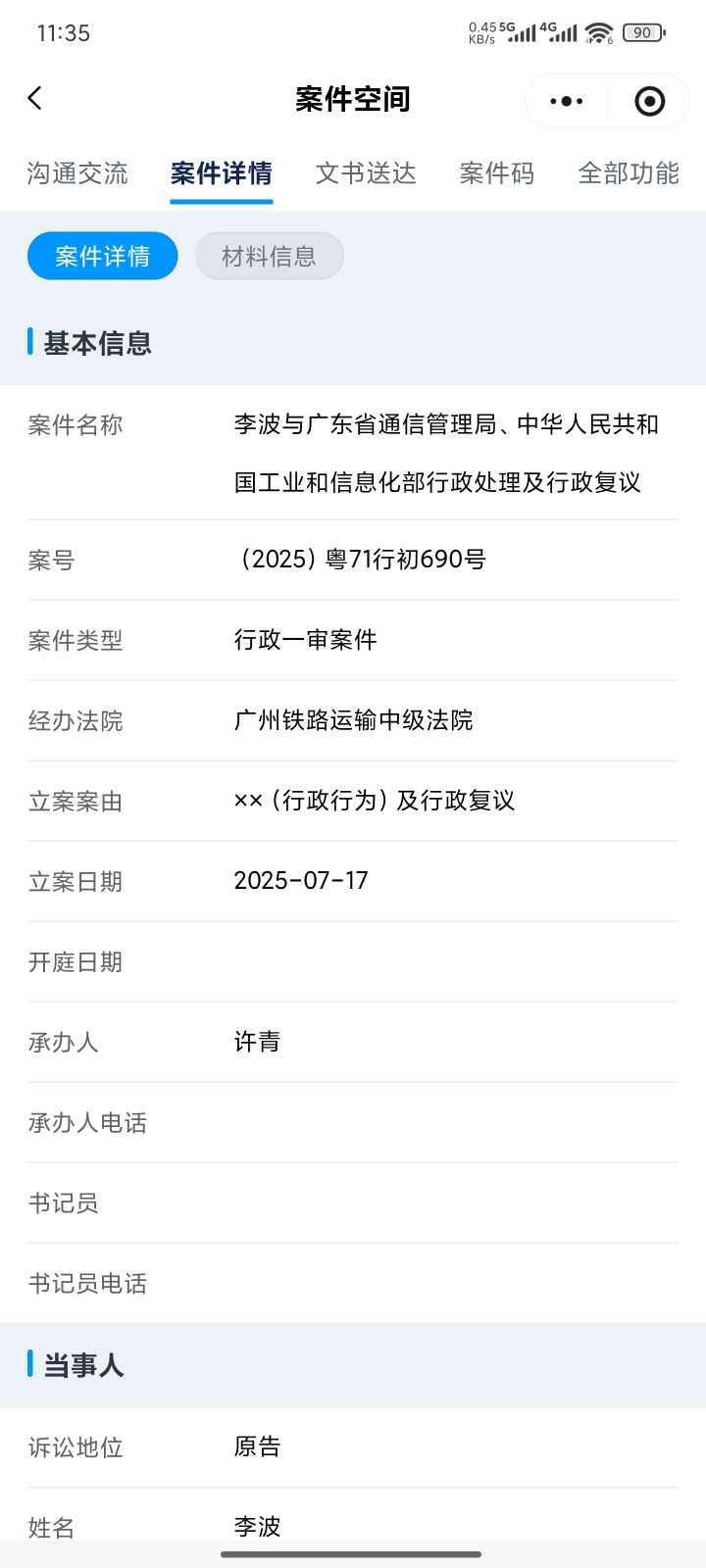Select the 全部功能 tab
The image size is (706, 1568).
click(x=630, y=173)
